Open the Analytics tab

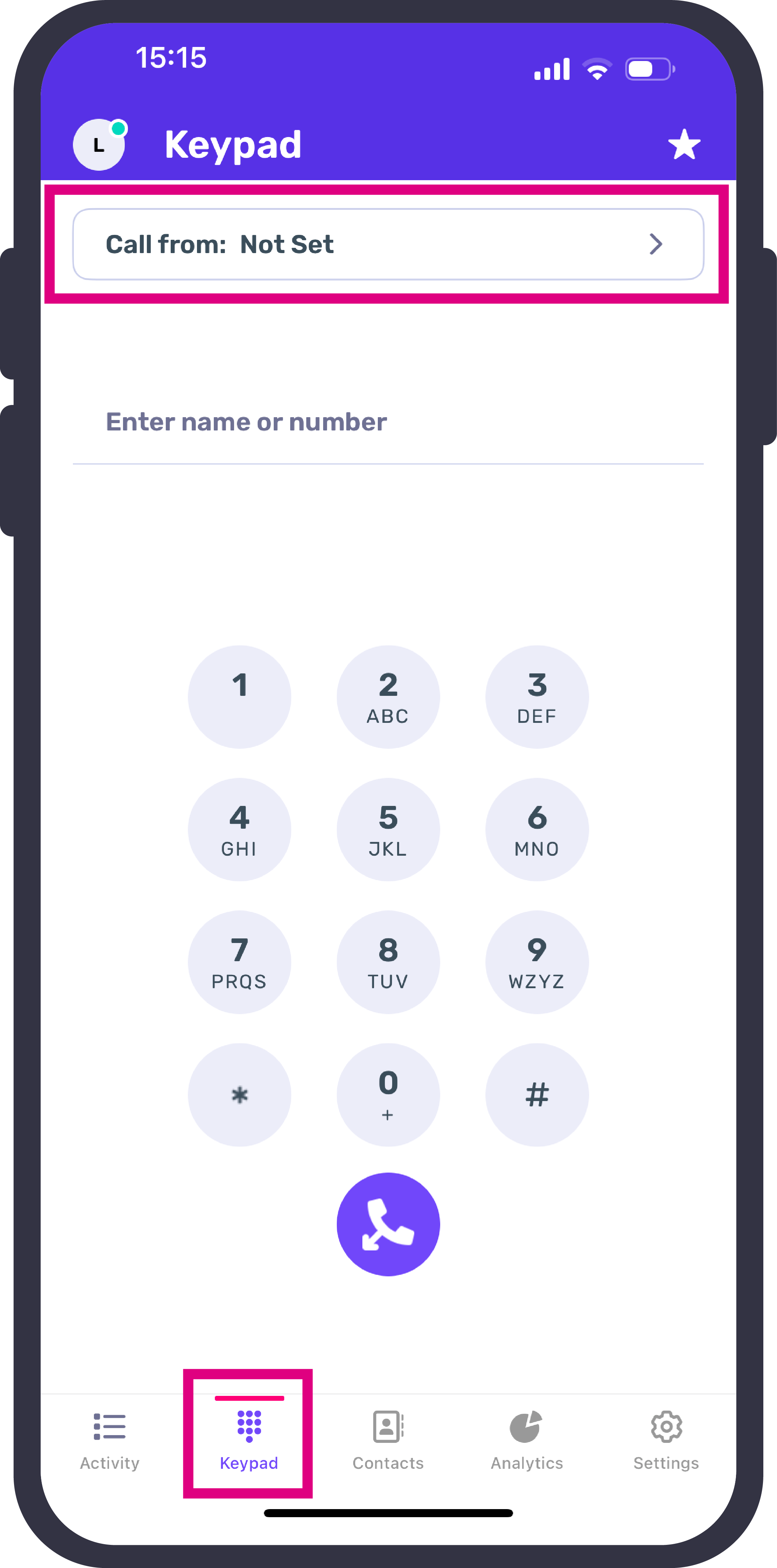[x=527, y=1440]
